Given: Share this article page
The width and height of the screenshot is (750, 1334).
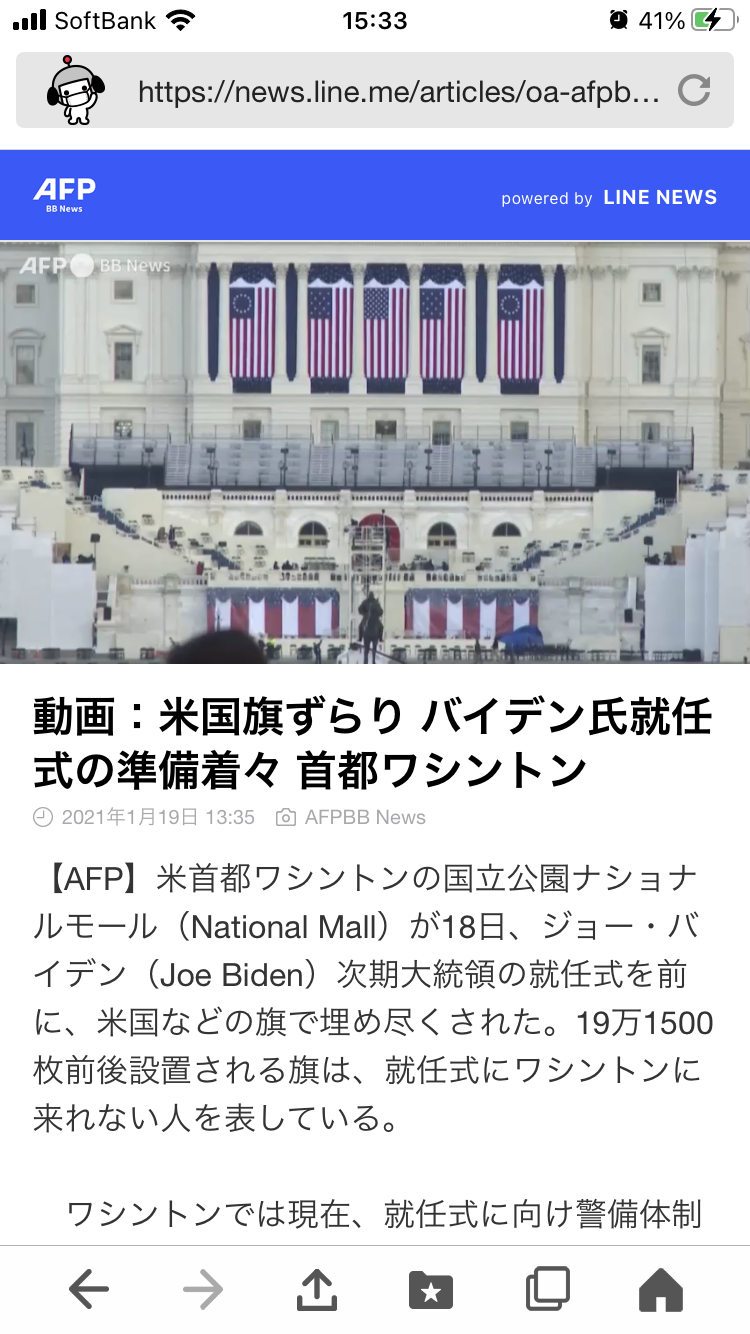Looking at the screenshot, I should (x=317, y=1289).
